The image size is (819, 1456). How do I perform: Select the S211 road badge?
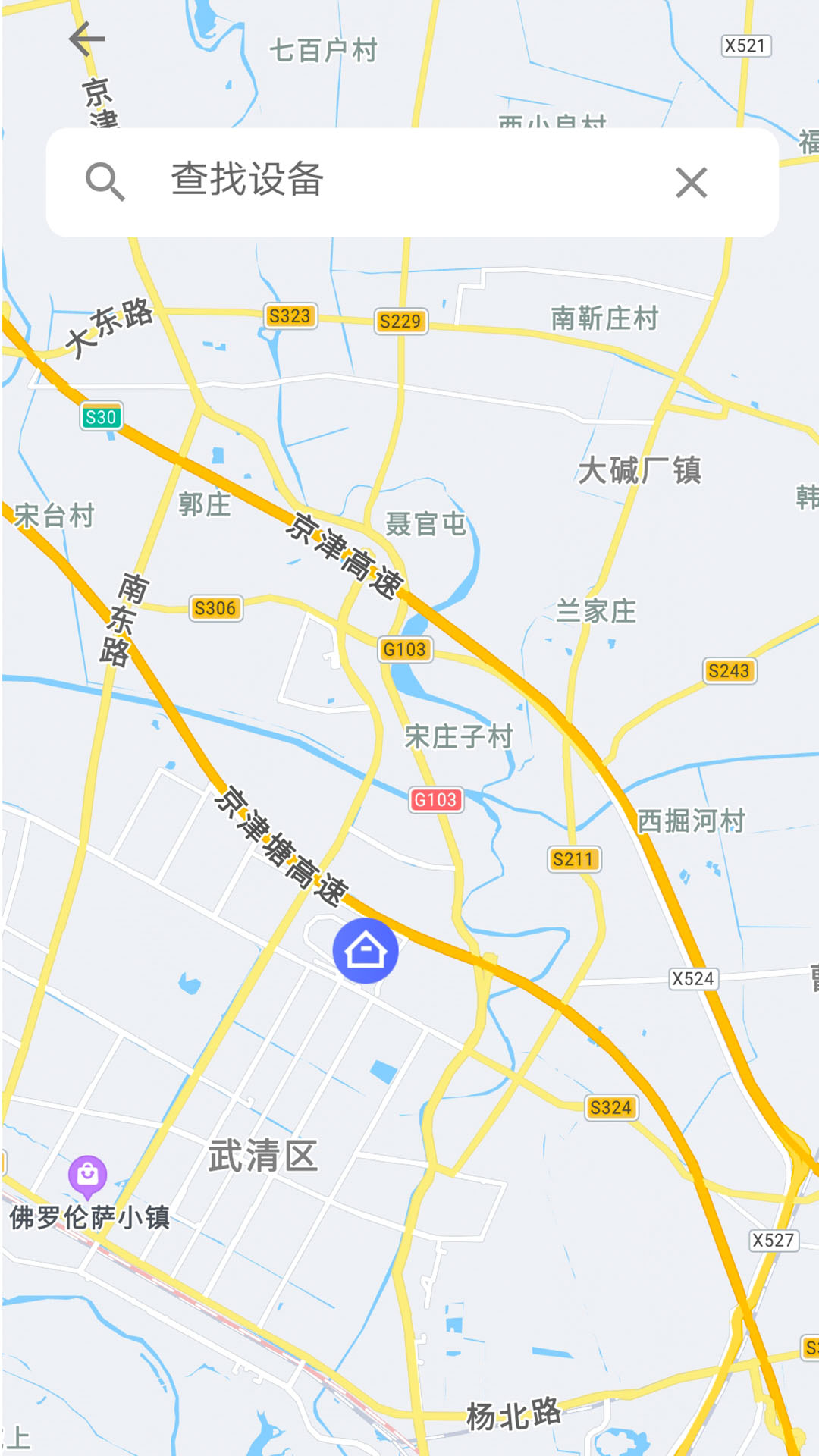[573, 858]
